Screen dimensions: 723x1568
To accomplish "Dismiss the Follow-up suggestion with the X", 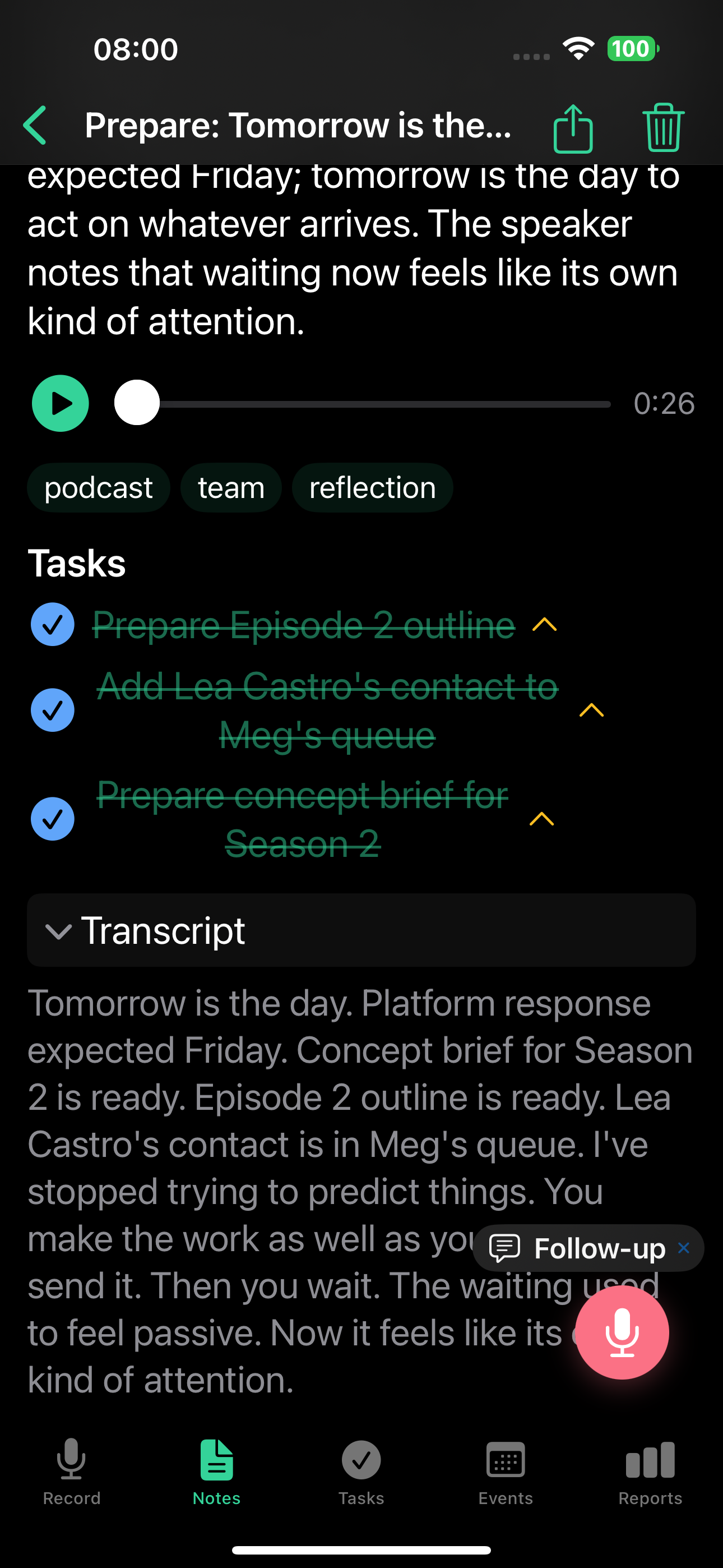I will [684, 1248].
